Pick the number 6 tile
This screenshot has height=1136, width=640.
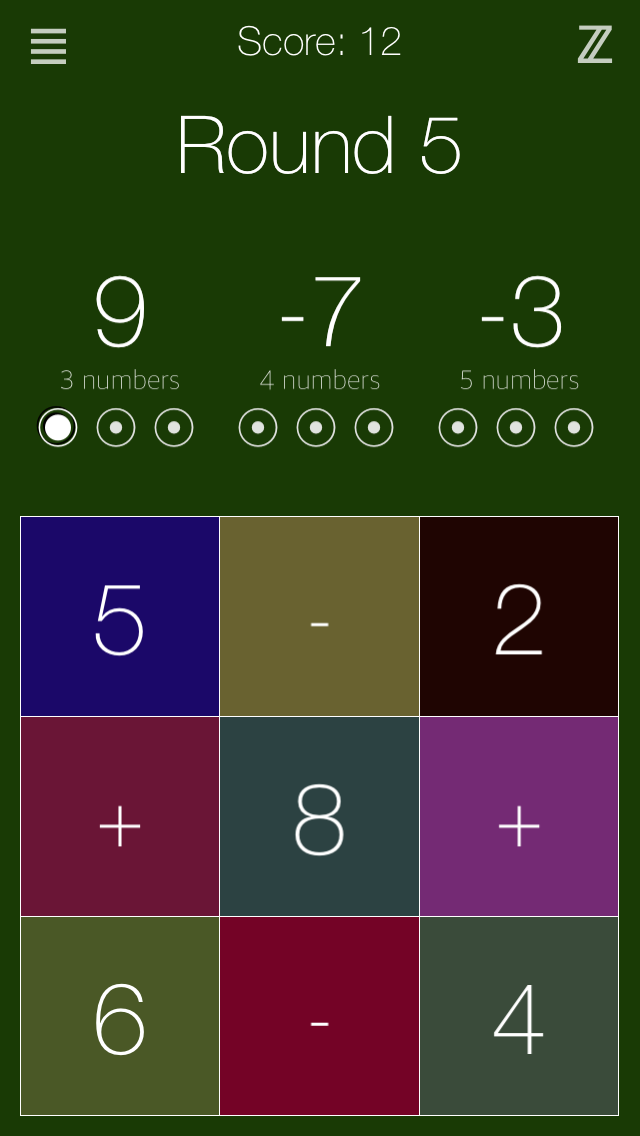pyautogui.click(x=120, y=1016)
